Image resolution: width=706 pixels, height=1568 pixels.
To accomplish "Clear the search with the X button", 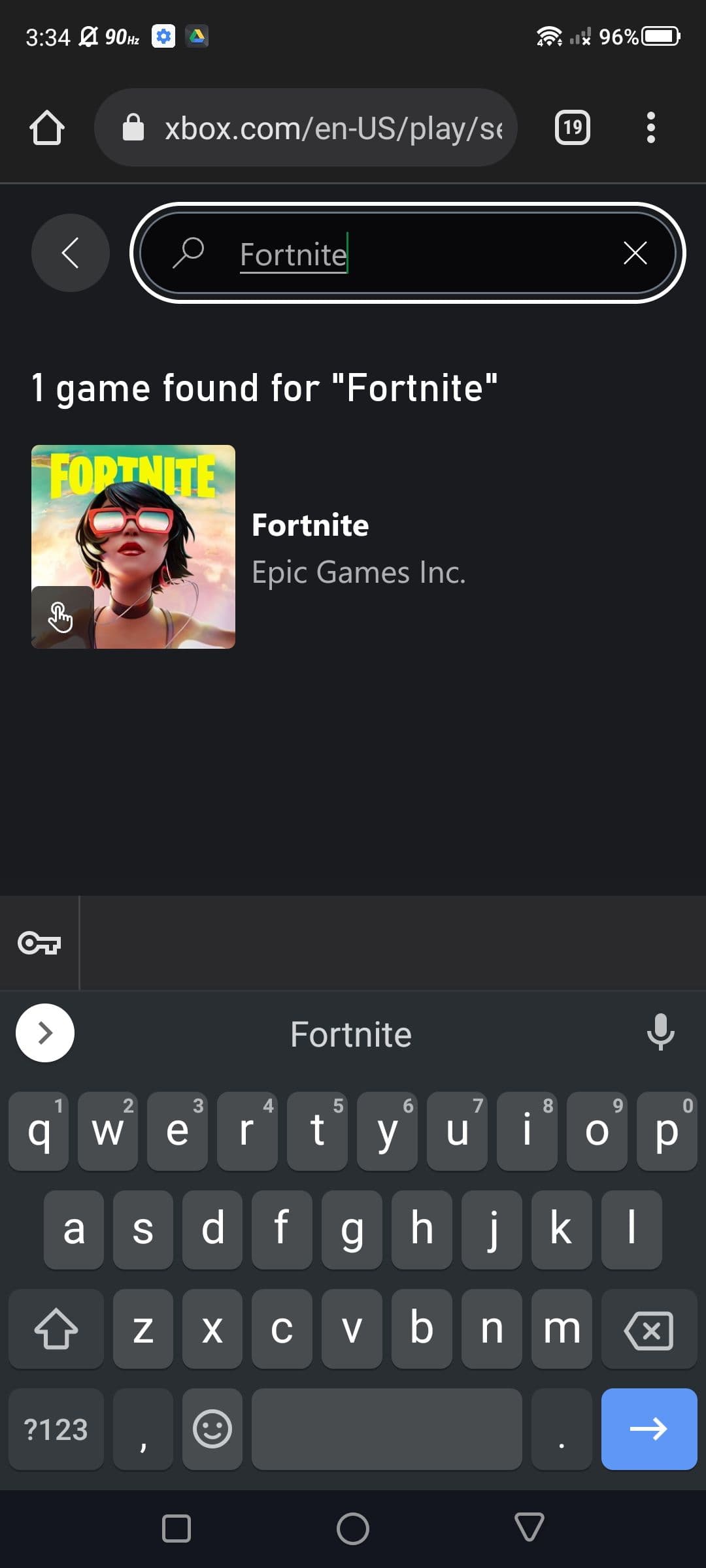I will click(635, 253).
